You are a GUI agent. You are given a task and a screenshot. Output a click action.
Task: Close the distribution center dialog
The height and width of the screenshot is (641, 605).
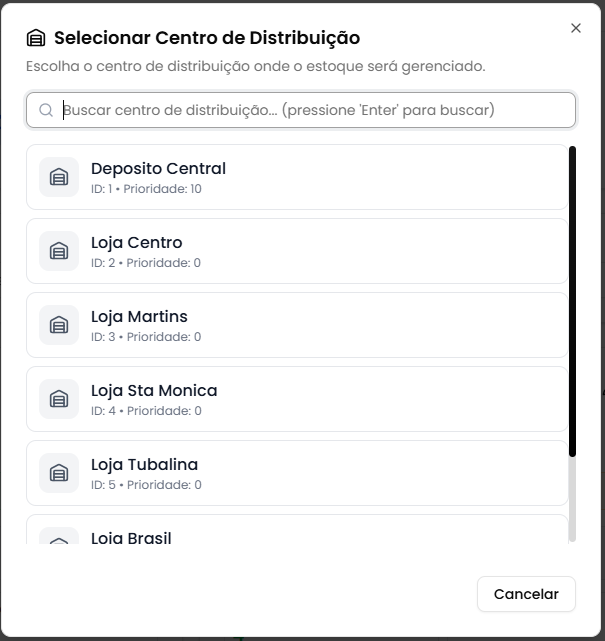pyautogui.click(x=576, y=28)
